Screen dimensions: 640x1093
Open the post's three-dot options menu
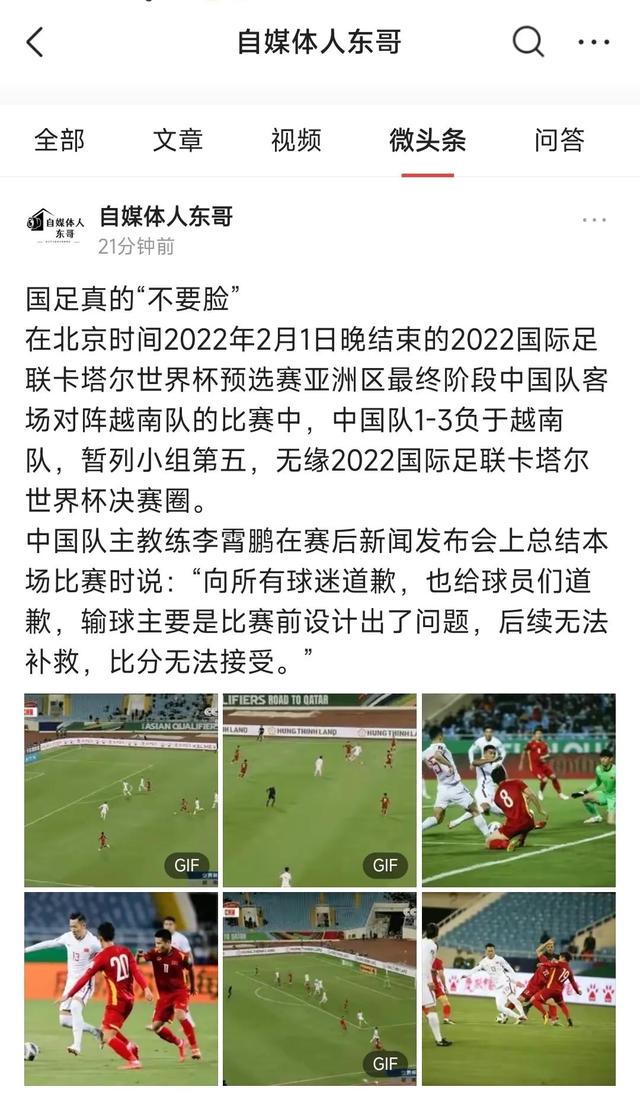pos(594,220)
